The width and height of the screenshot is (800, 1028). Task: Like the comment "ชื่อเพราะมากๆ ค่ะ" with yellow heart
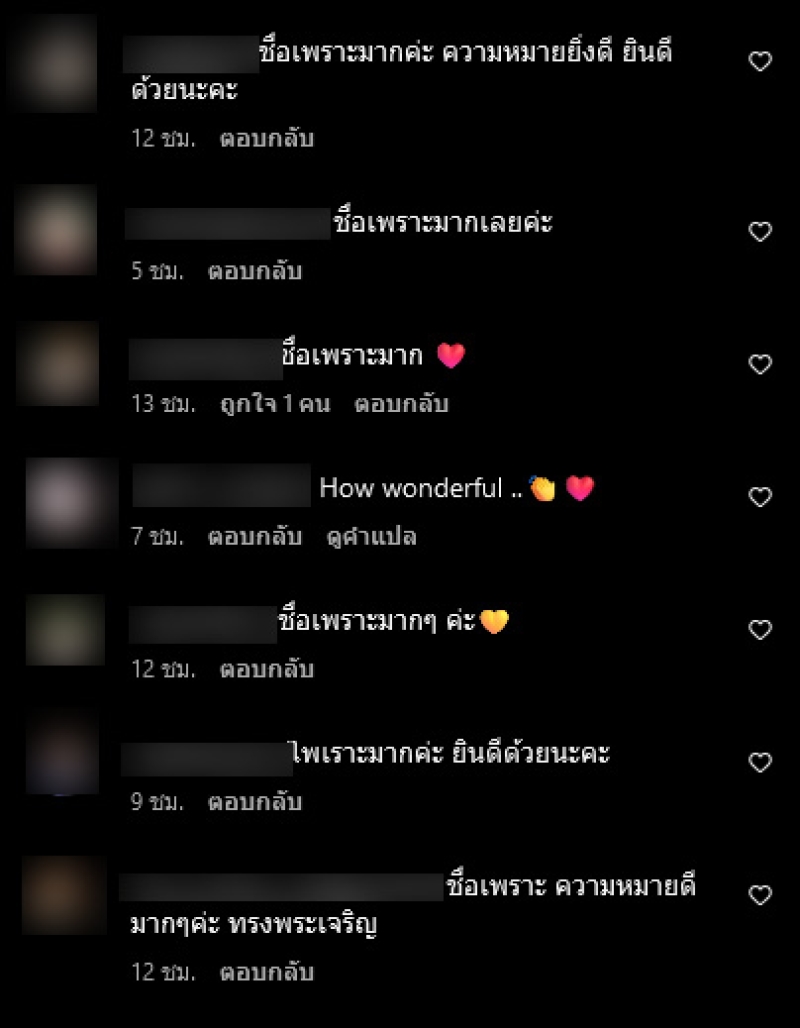click(760, 630)
